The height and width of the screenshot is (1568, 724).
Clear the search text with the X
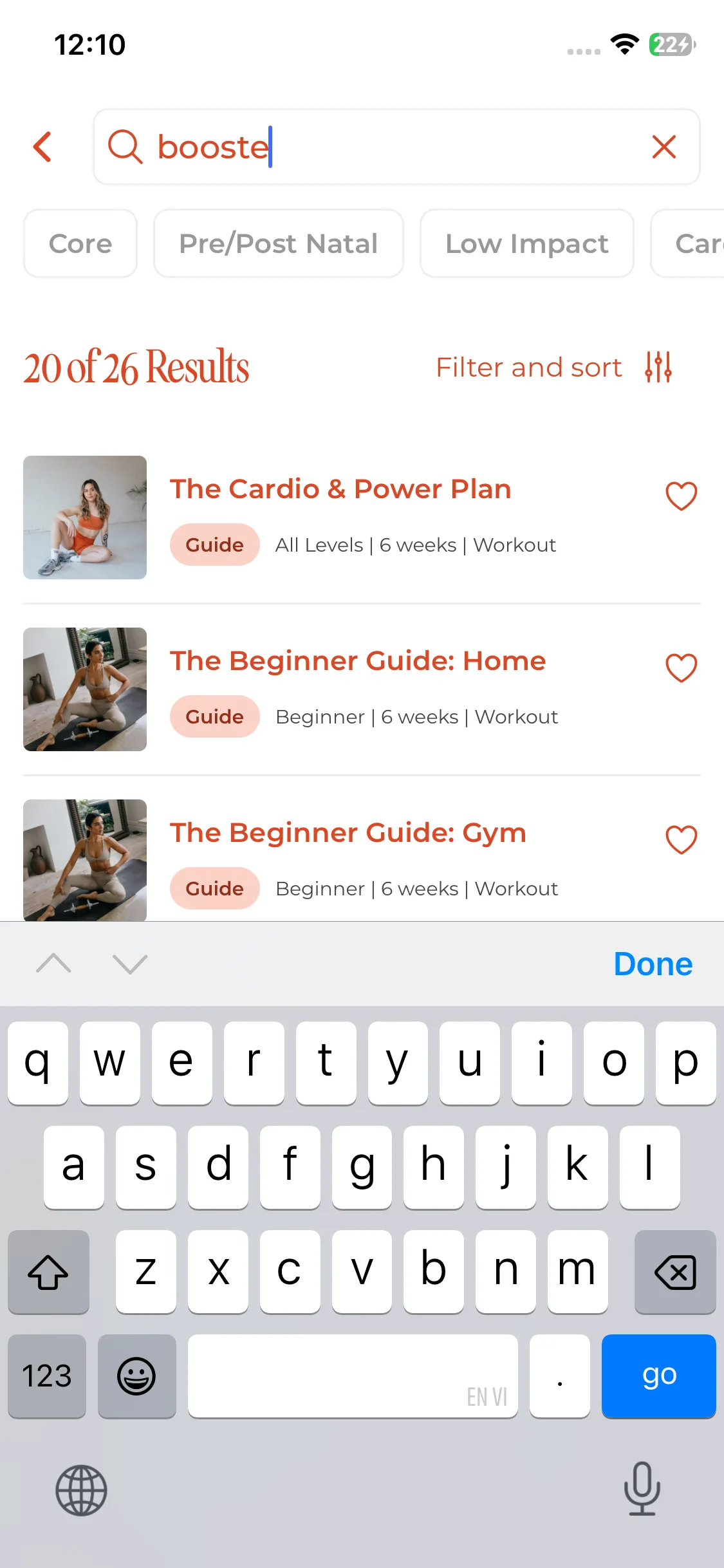664,147
